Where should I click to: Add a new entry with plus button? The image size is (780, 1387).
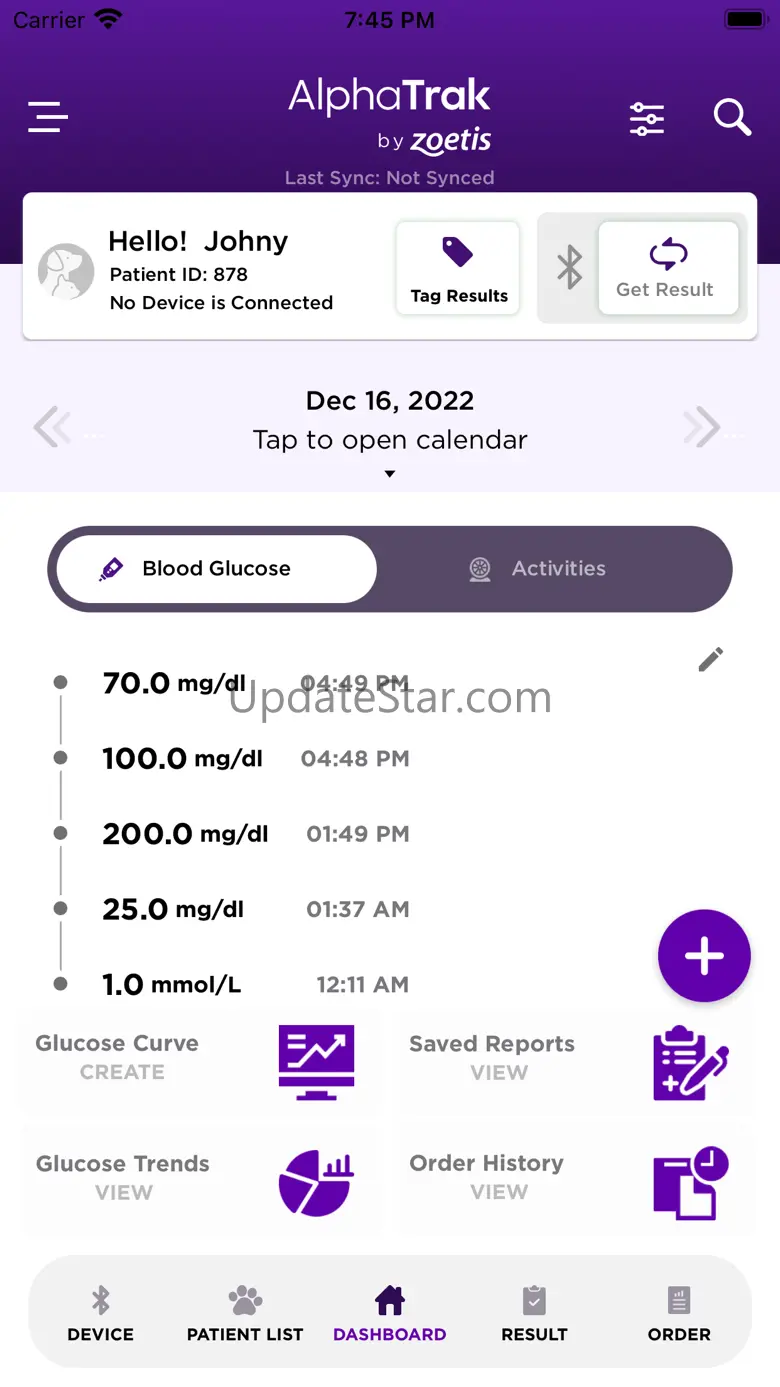click(704, 956)
